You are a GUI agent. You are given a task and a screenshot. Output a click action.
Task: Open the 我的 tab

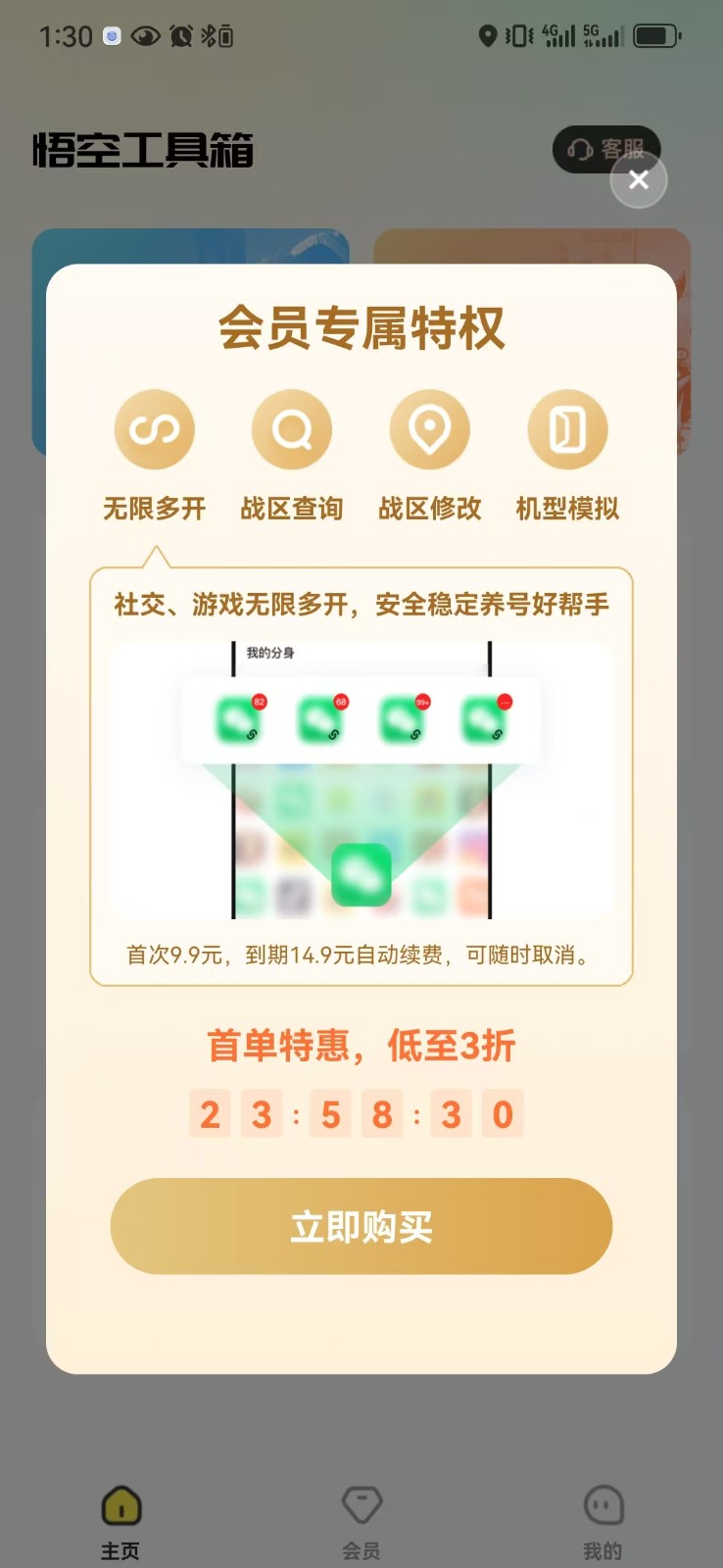coord(602,1523)
